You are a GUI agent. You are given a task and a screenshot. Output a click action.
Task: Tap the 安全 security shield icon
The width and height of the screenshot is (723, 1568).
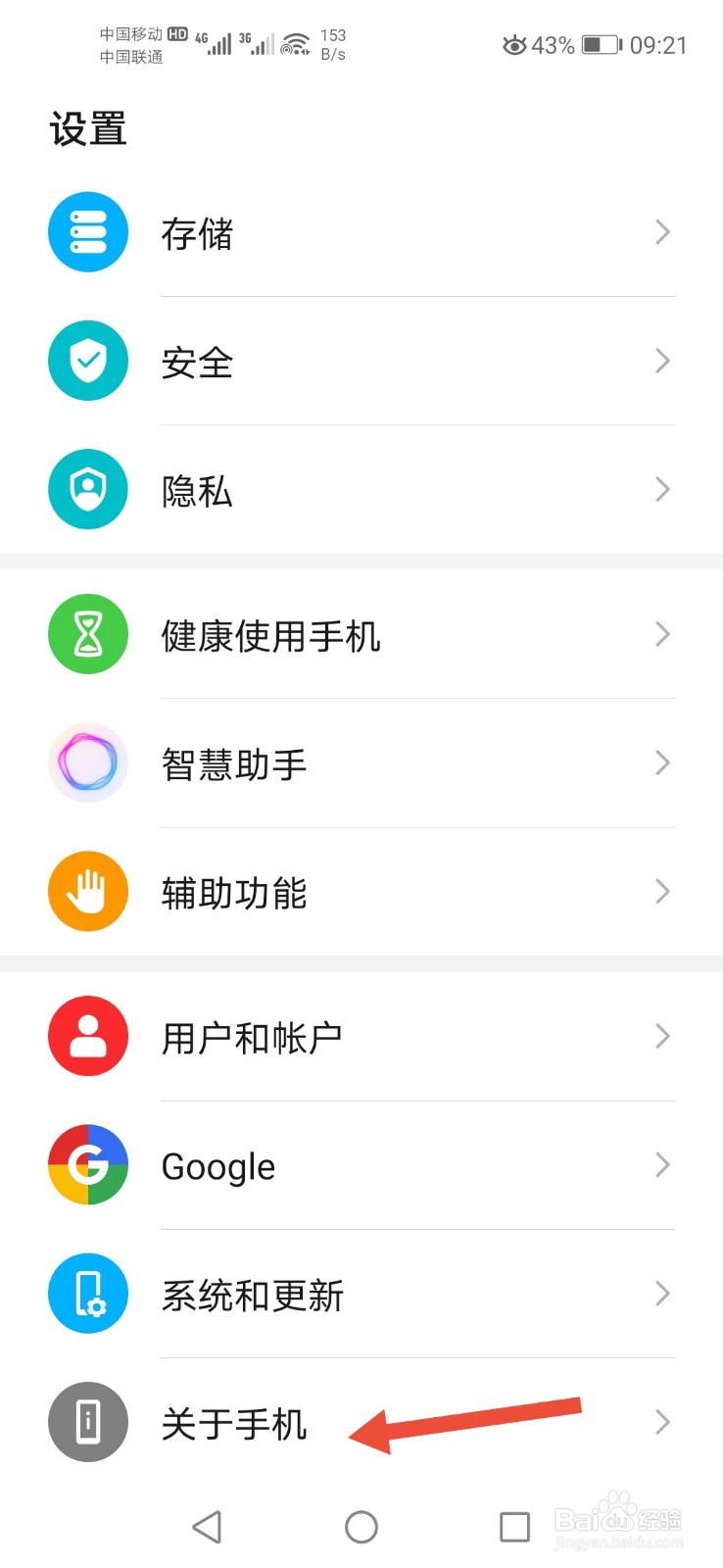click(x=88, y=361)
